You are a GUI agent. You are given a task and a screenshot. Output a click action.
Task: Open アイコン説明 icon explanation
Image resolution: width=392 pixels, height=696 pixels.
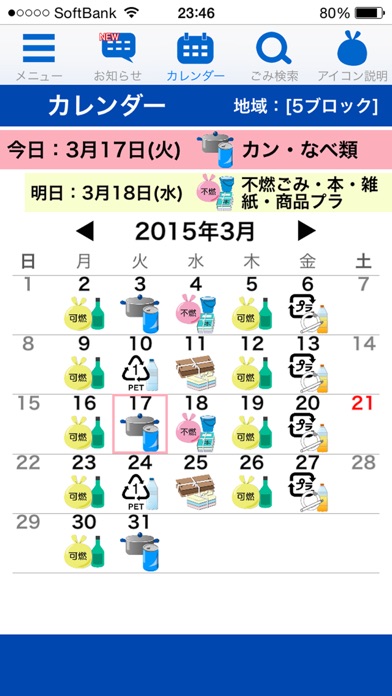[352, 55]
